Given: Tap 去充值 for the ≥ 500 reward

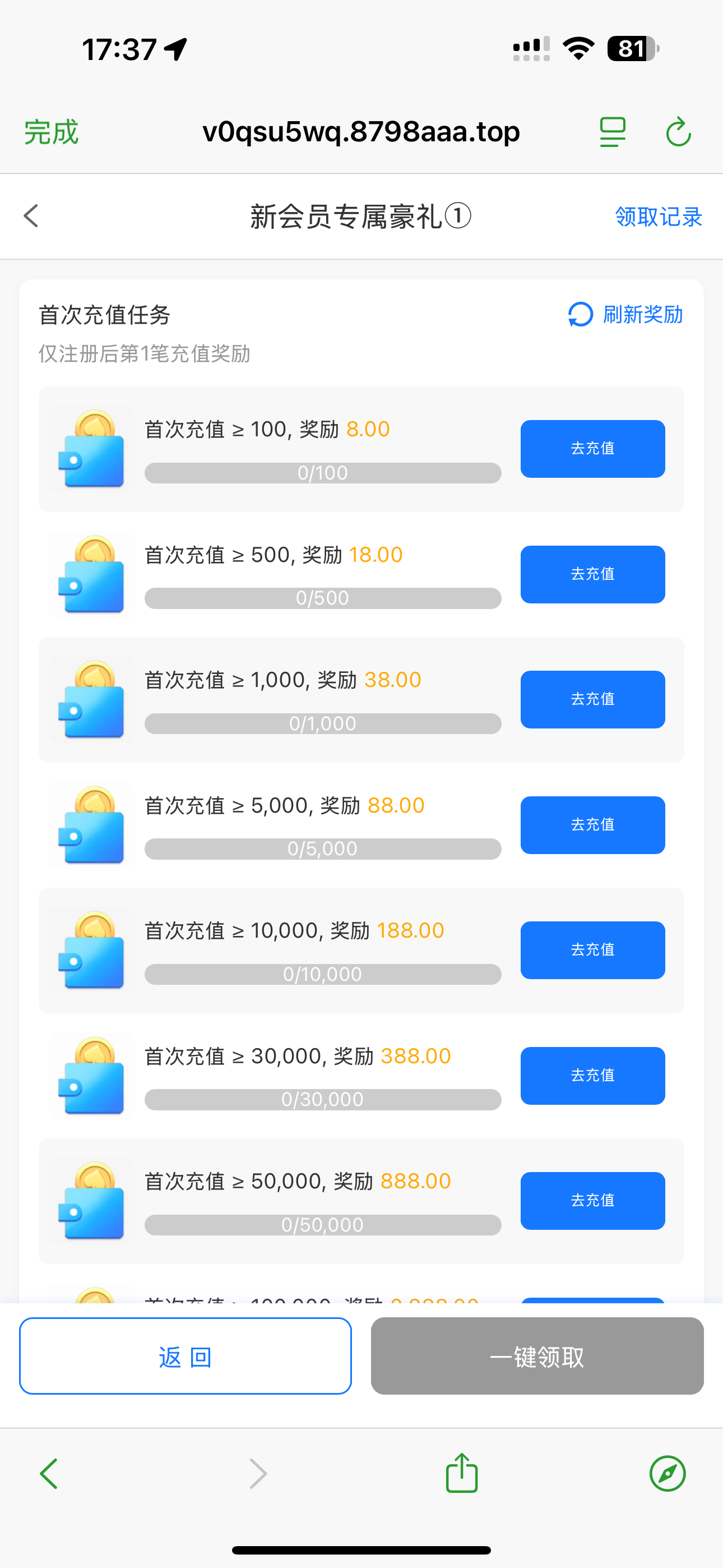Looking at the screenshot, I should click(592, 574).
